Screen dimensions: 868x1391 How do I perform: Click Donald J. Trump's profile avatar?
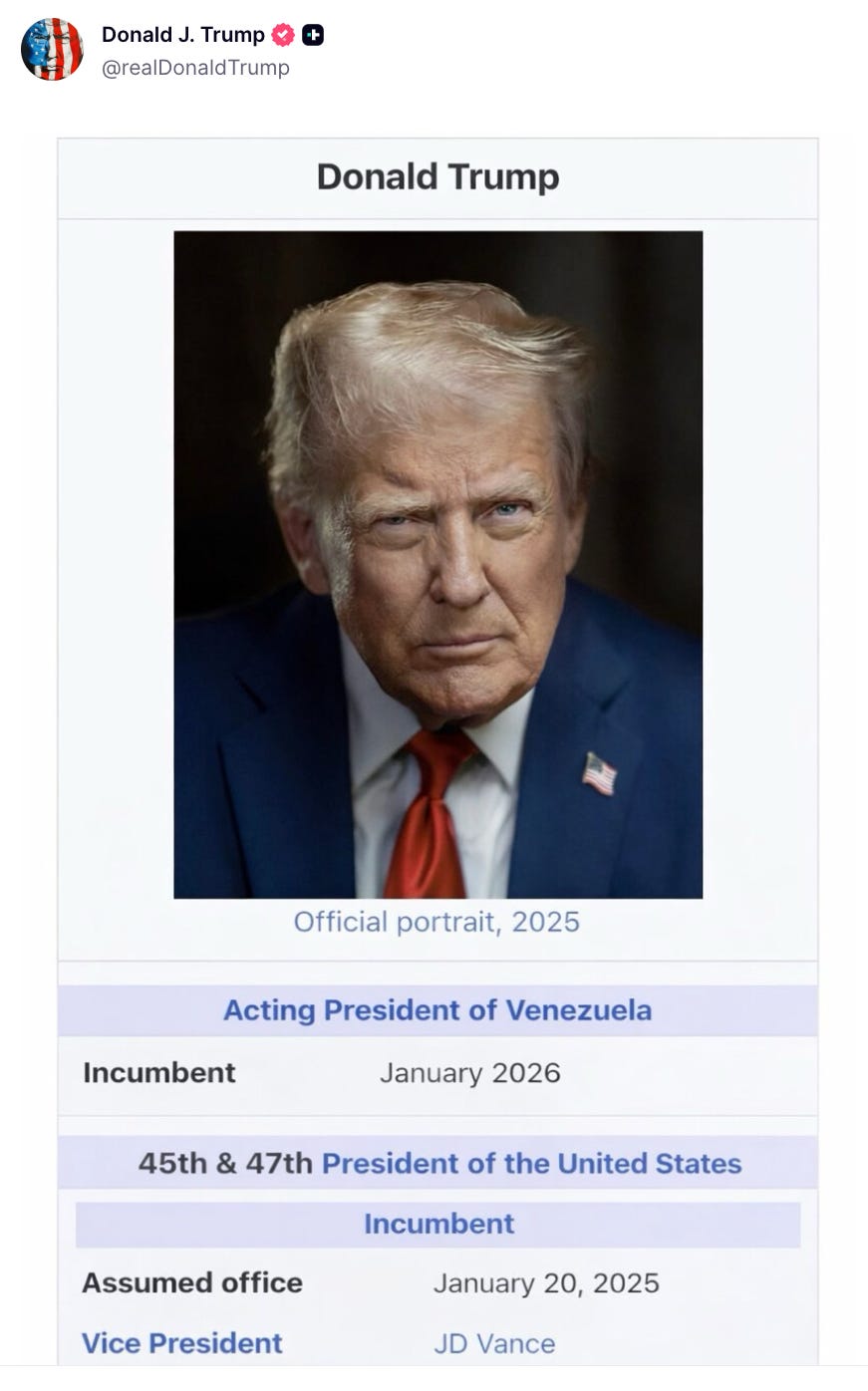coord(51,48)
